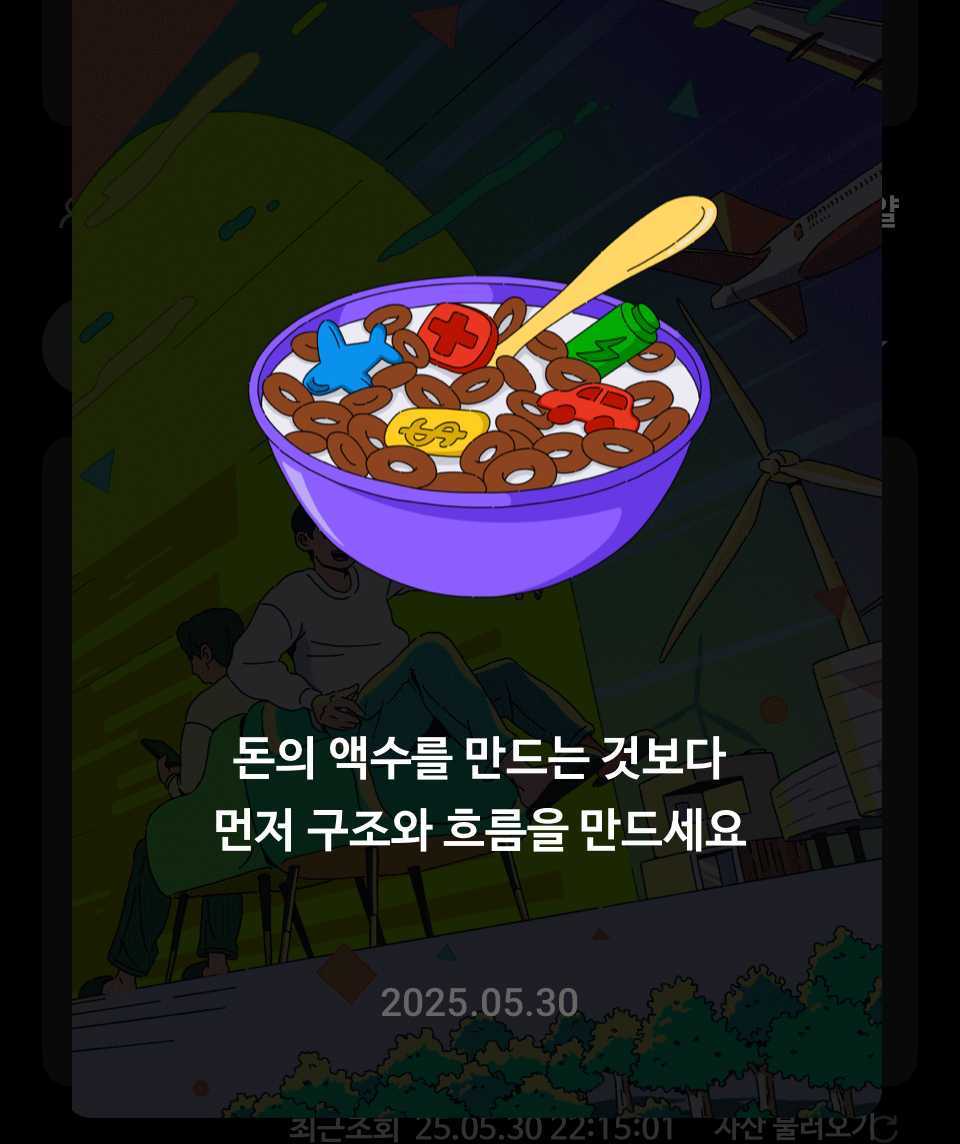
Task: Tap the daily quote illustration card
Action: [x=477, y=560]
